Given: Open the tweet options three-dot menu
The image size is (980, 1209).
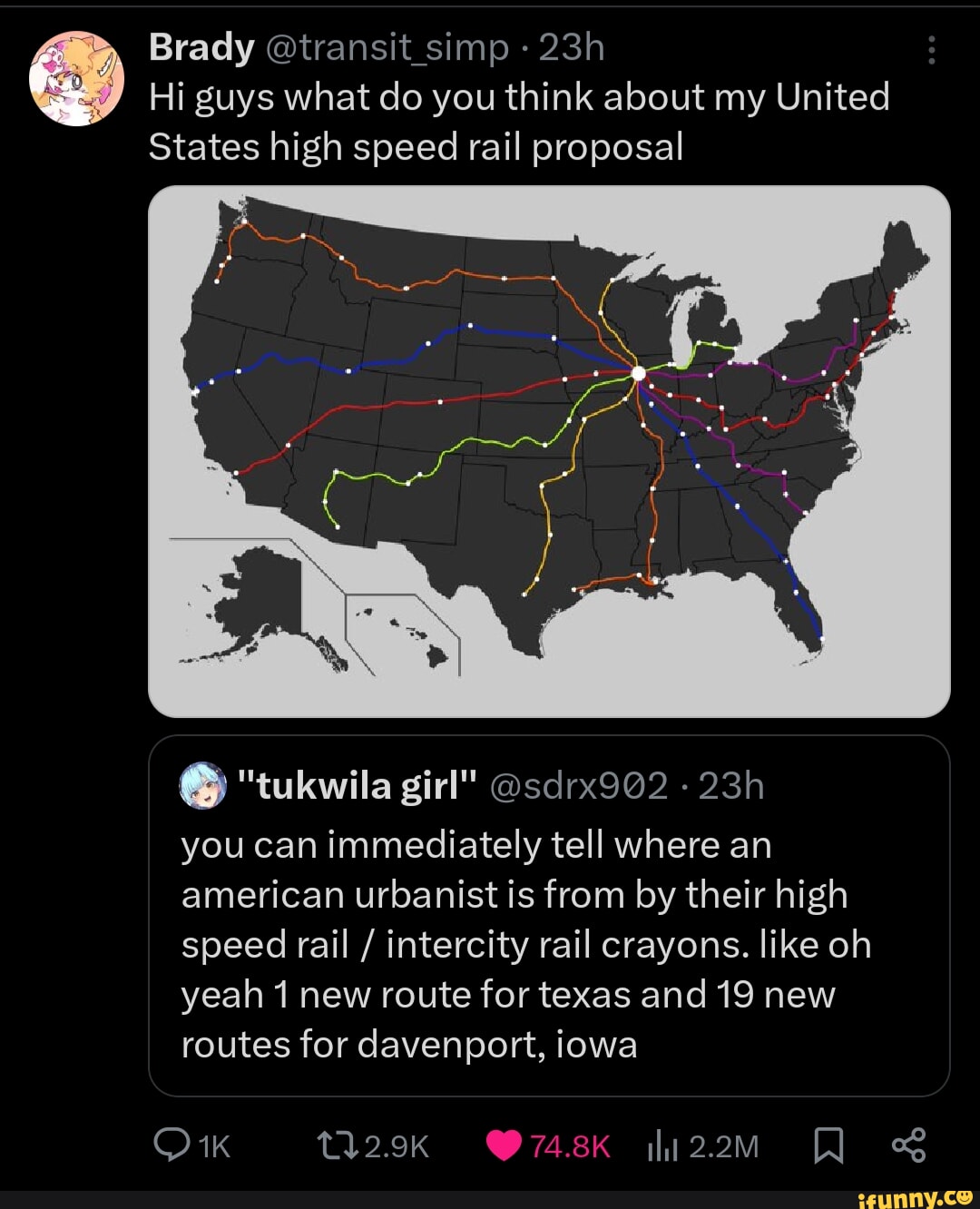Looking at the screenshot, I should (931, 50).
